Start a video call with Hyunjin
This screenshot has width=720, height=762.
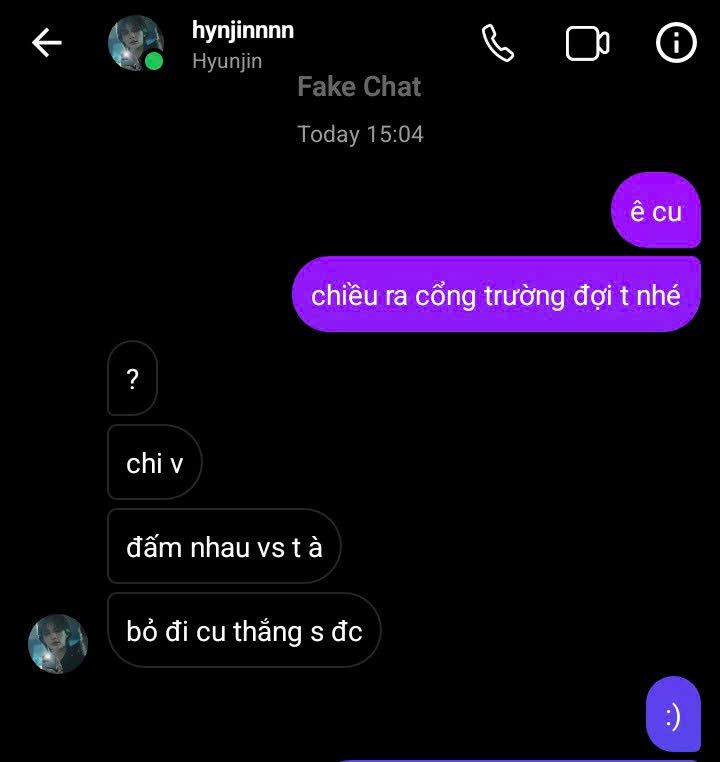click(x=587, y=43)
